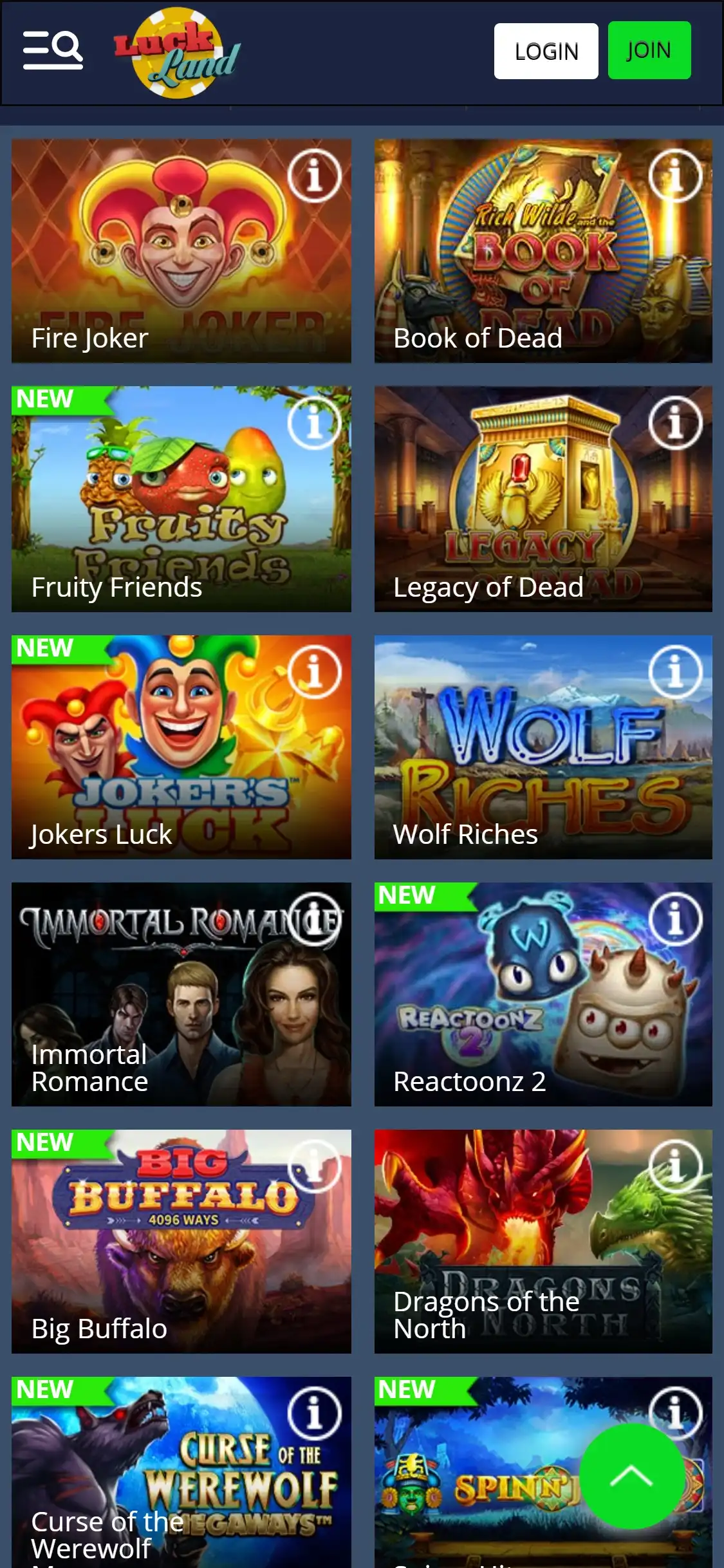Show info for Book of Dead
The width and height of the screenshot is (724, 1568).
[674, 176]
